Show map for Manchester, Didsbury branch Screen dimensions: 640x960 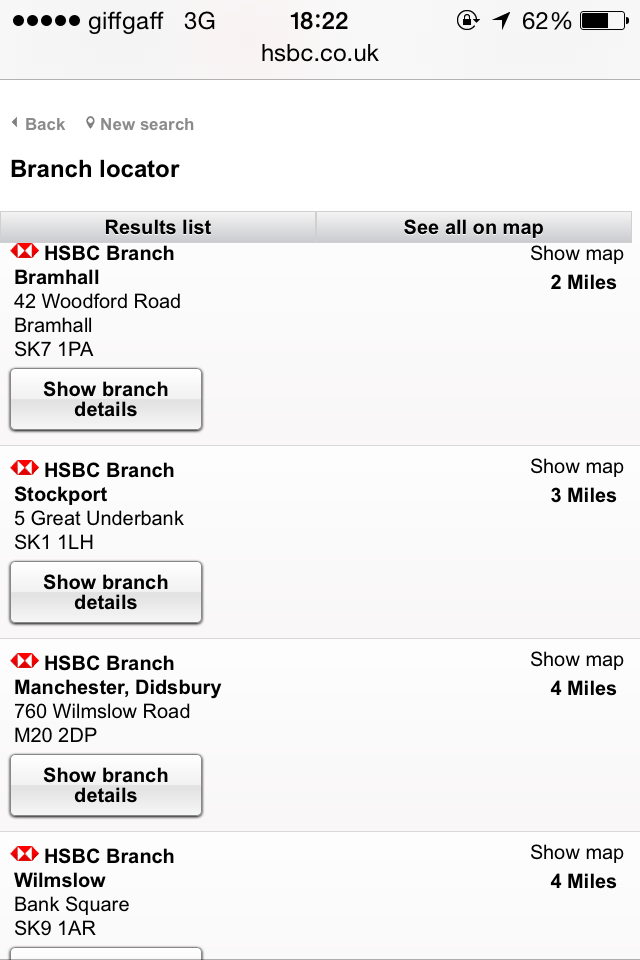576,659
